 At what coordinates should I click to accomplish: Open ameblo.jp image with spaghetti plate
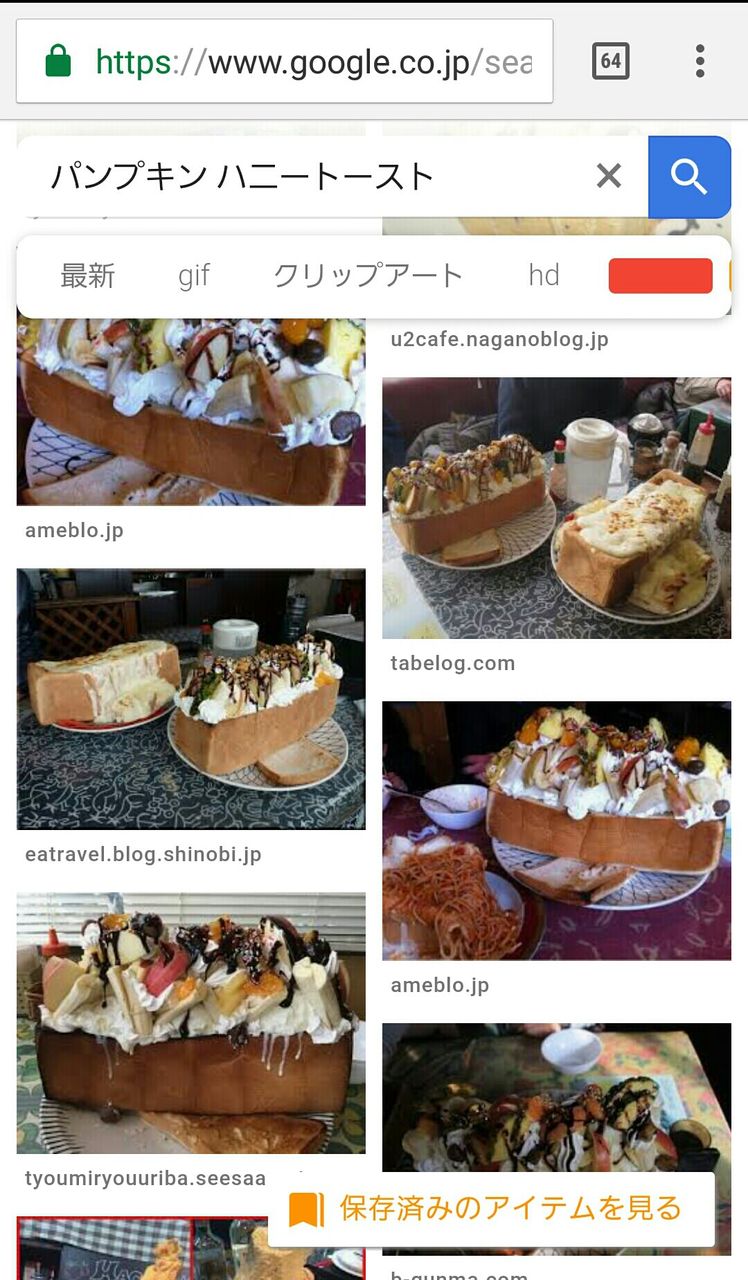pos(556,831)
